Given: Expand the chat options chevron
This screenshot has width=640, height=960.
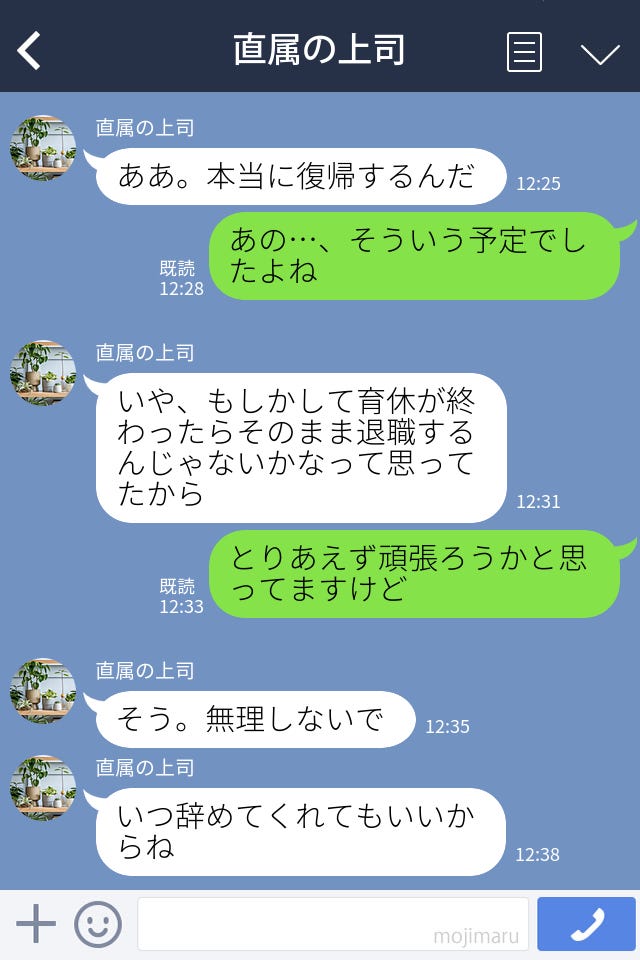Looking at the screenshot, I should coord(600,54).
